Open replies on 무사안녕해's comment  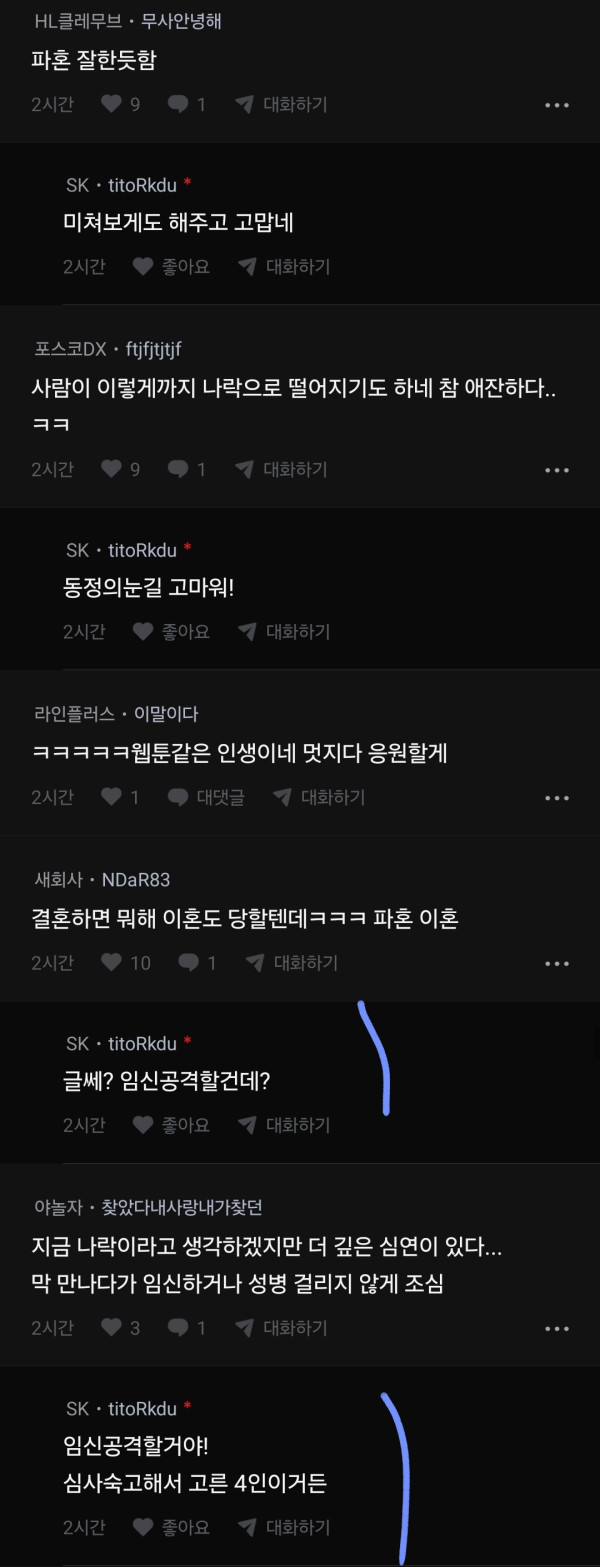(x=178, y=104)
